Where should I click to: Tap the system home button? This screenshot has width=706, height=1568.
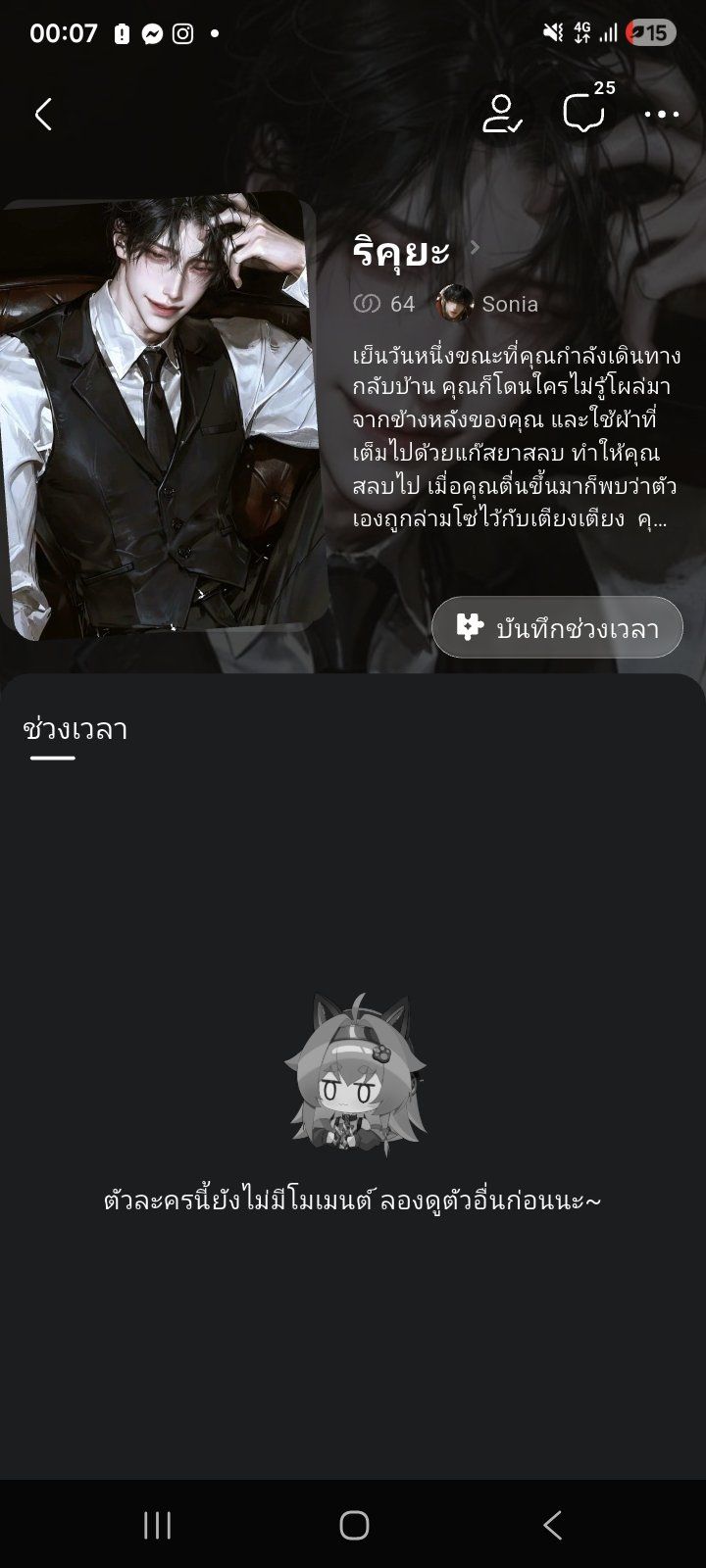(x=354, y=1525)
